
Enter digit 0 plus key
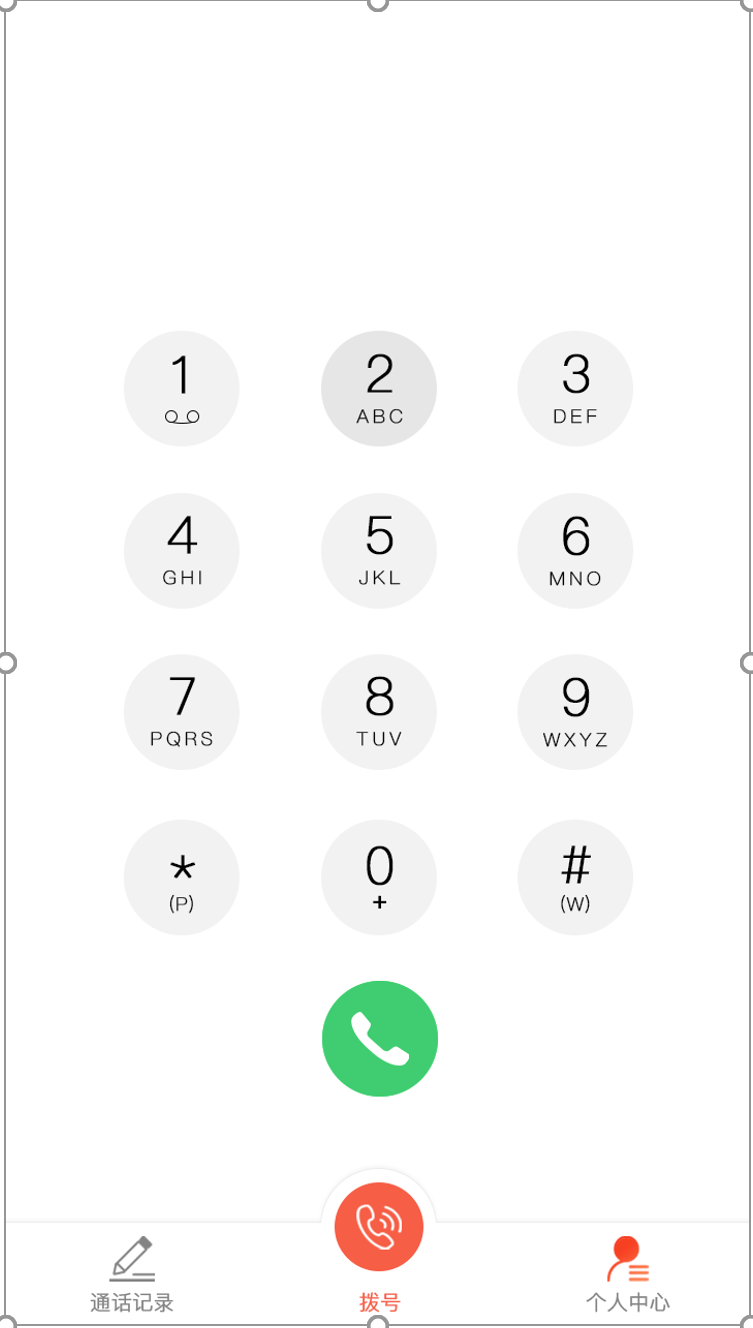(379, 877)
